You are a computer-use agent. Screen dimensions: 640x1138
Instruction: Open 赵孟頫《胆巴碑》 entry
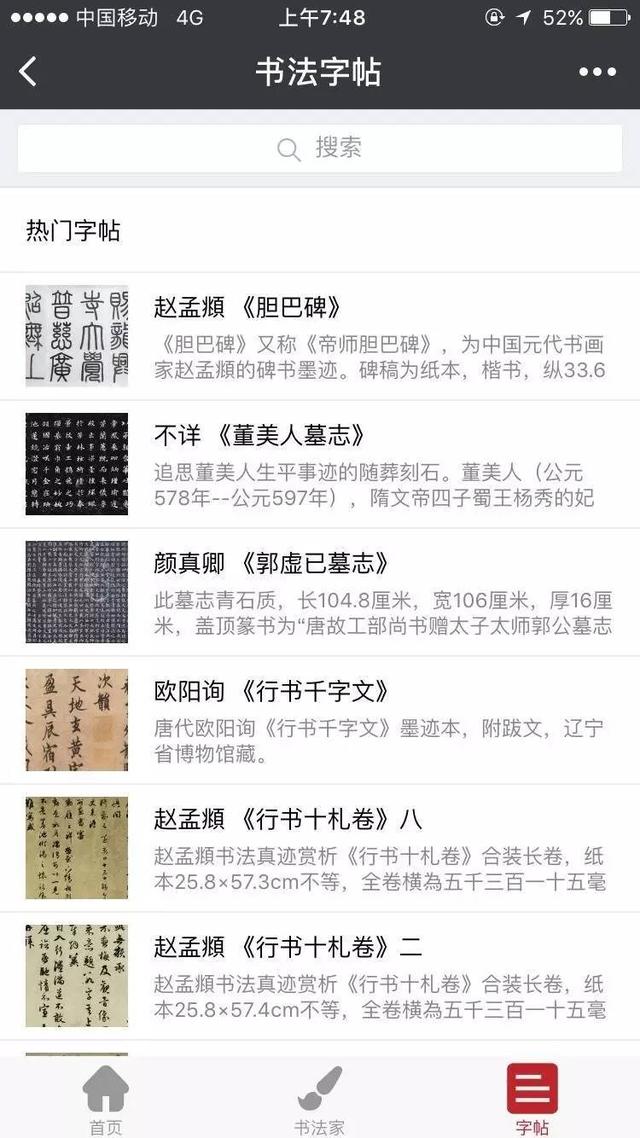320,336
